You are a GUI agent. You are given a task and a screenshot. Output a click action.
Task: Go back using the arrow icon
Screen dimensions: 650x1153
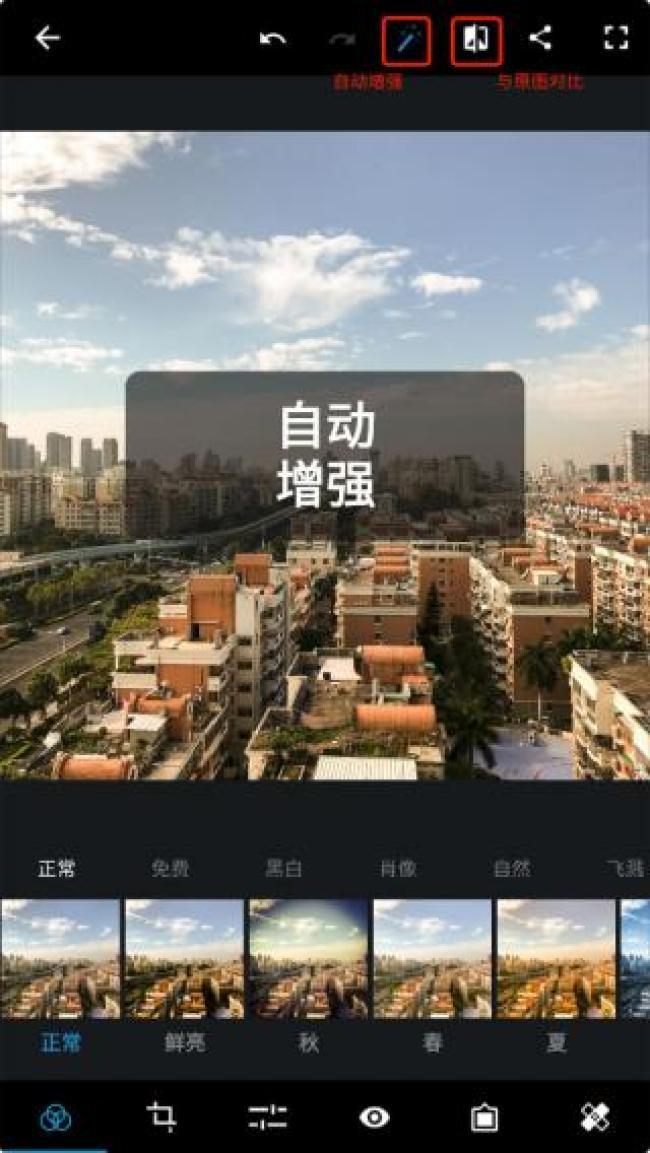click(x=47, y=39)
